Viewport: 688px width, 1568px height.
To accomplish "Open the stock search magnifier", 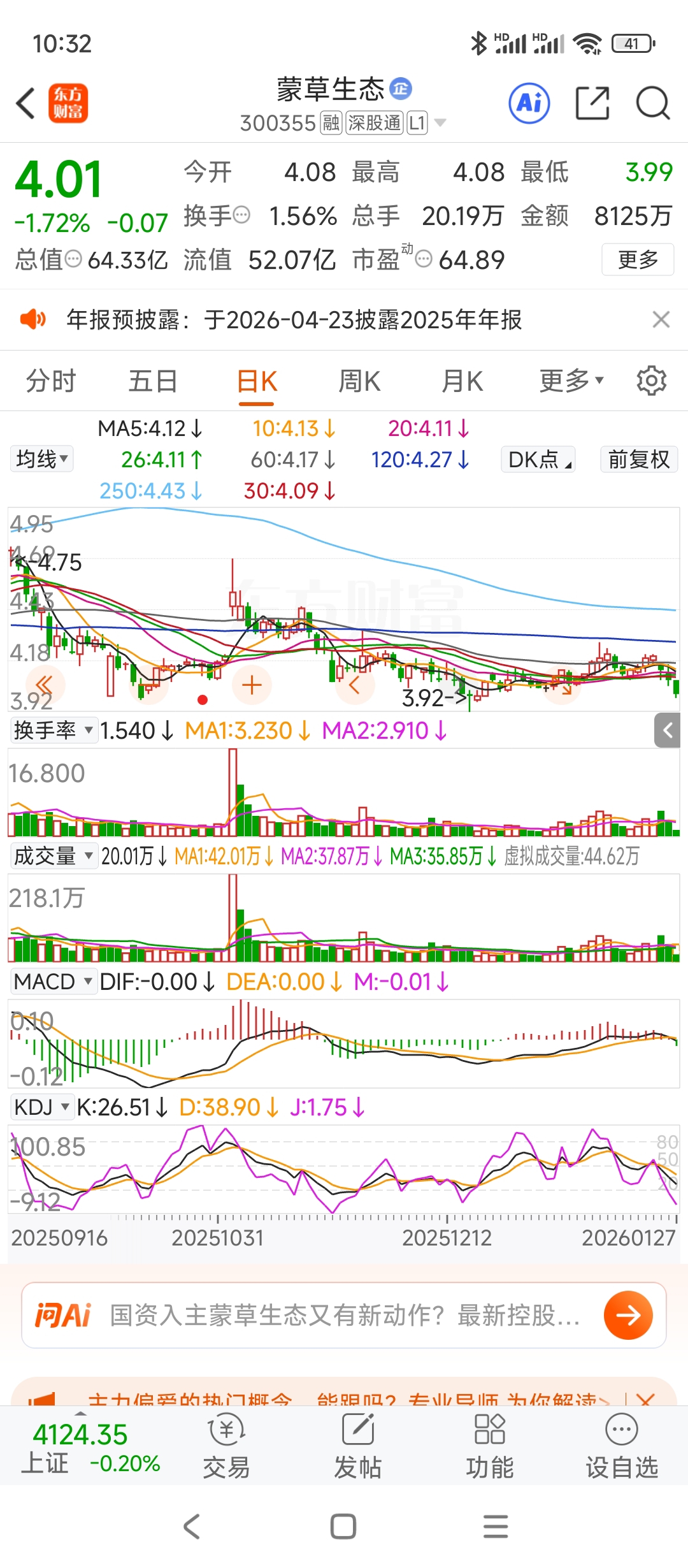I will click(653, 103).
